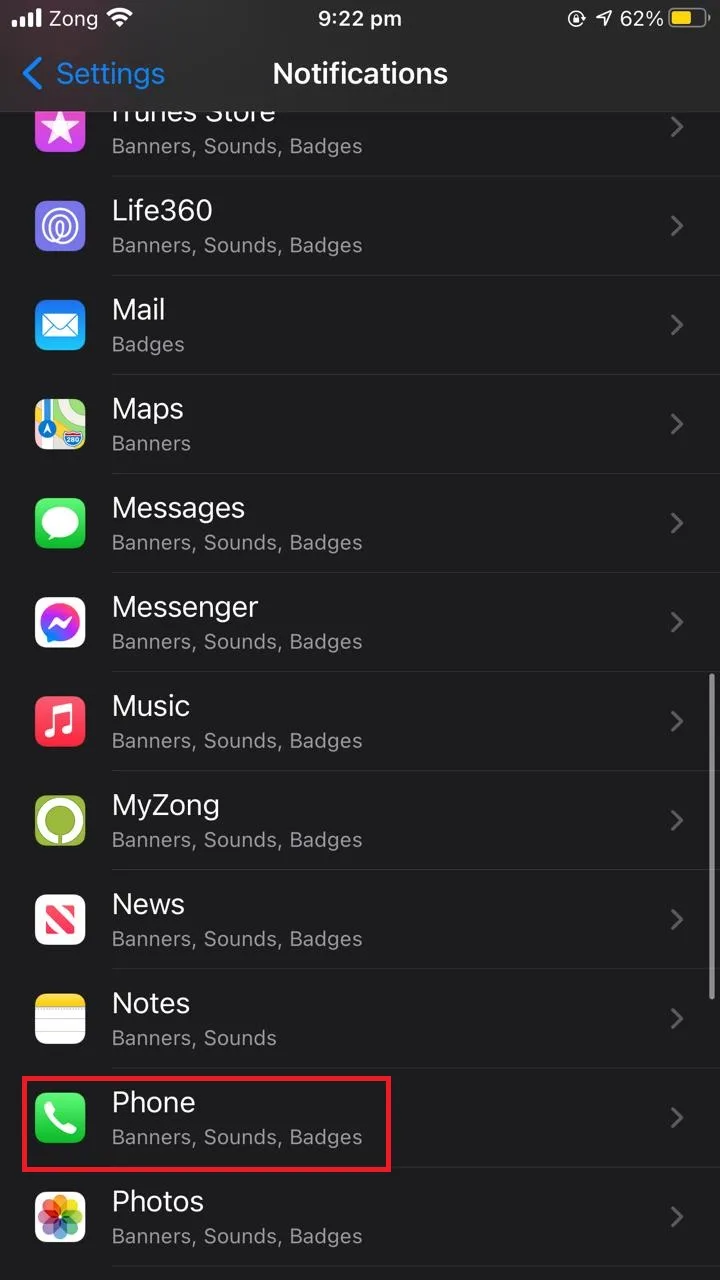
Task: Select the Mail notifications row
Action: 360,325
